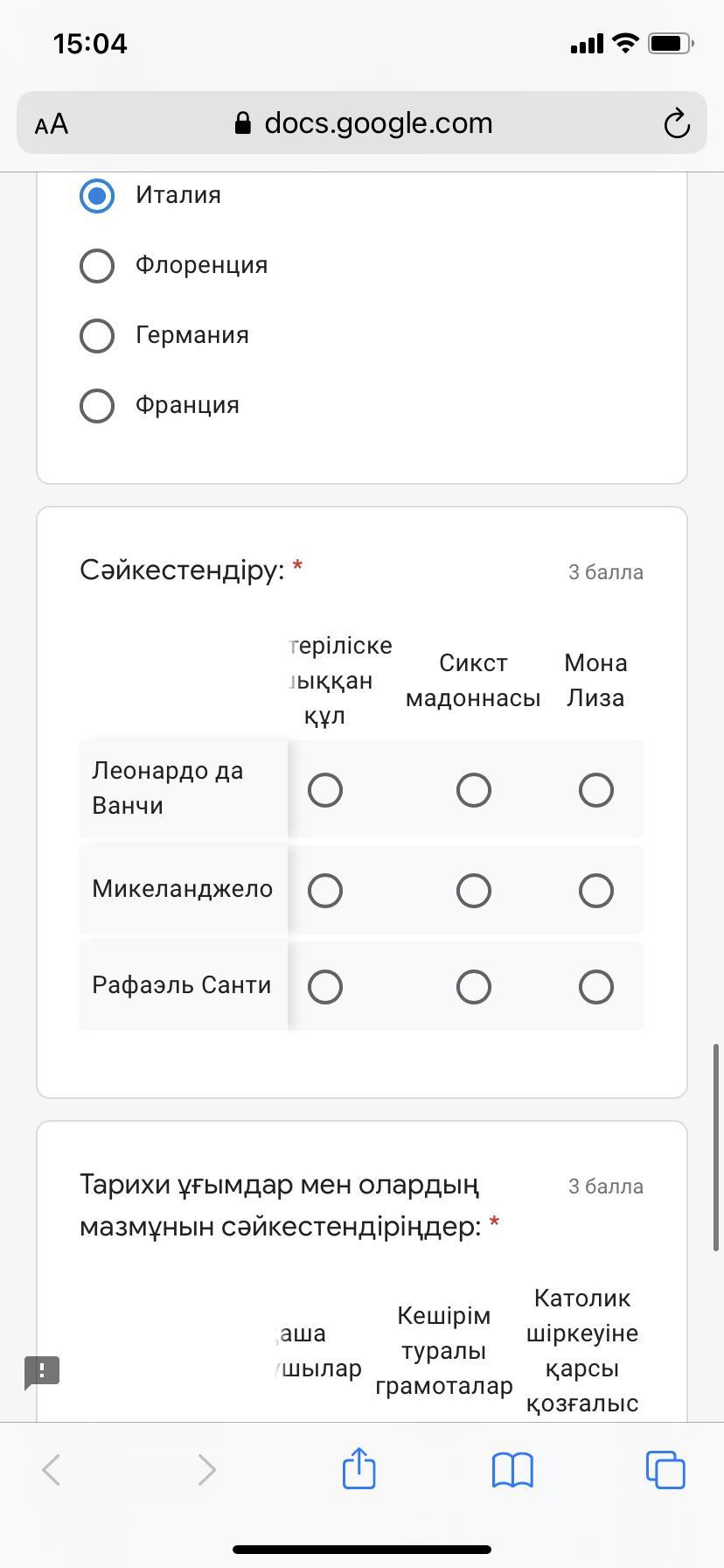Match Рафаэль Санти with Сикст мадоннасы
Screen dimensions: 724x1568
click(474, 987)
